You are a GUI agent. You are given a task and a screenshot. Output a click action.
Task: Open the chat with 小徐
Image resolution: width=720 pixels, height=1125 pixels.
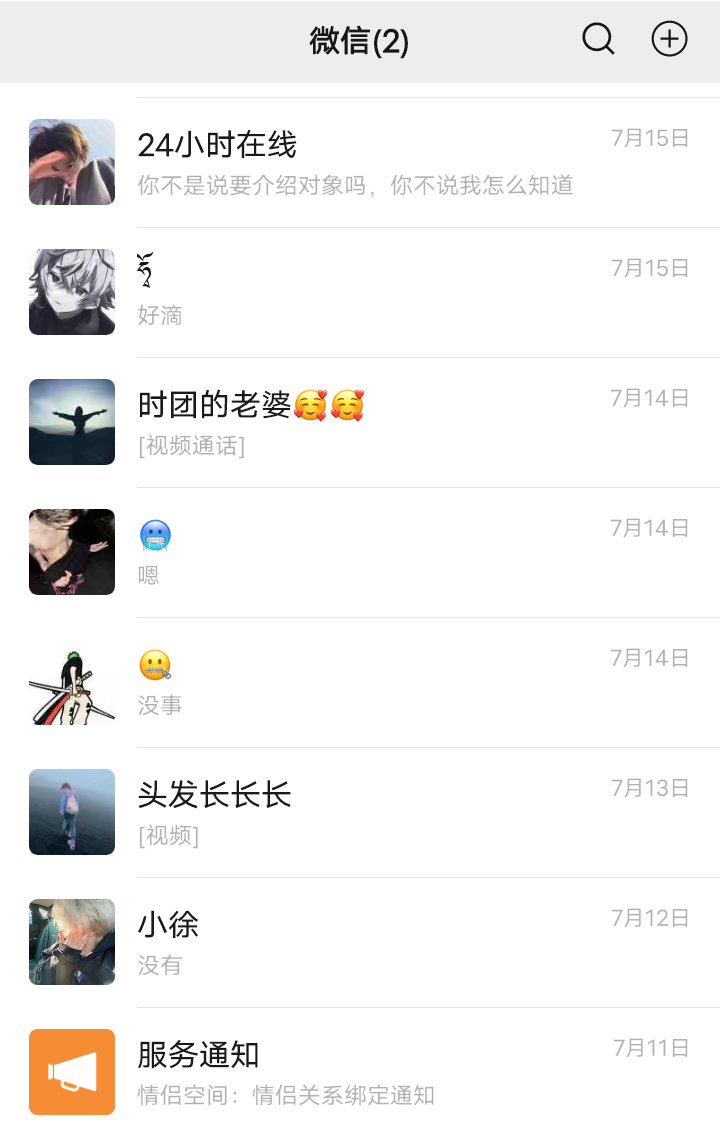point(360,942)
